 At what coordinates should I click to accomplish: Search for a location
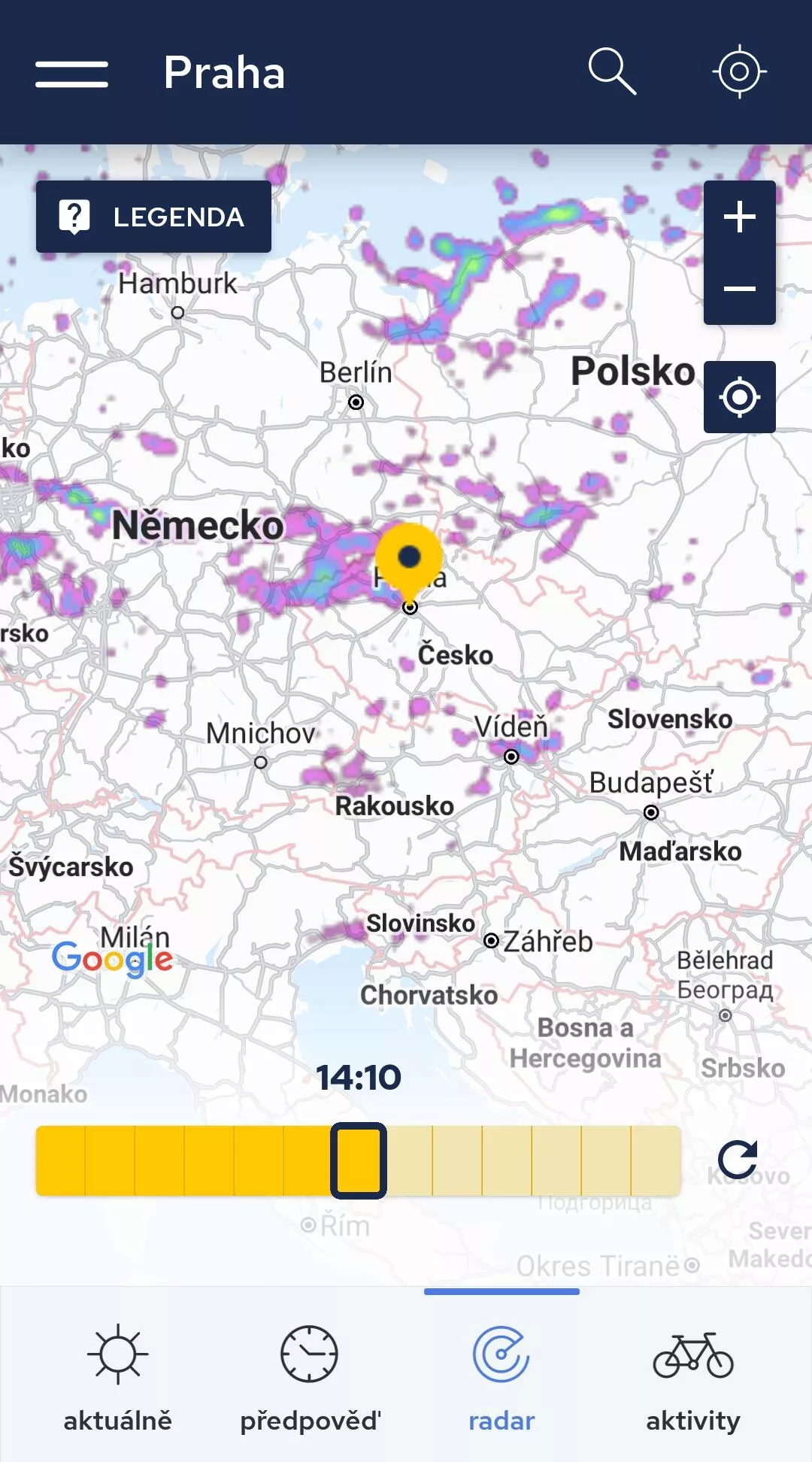[612, 72]
